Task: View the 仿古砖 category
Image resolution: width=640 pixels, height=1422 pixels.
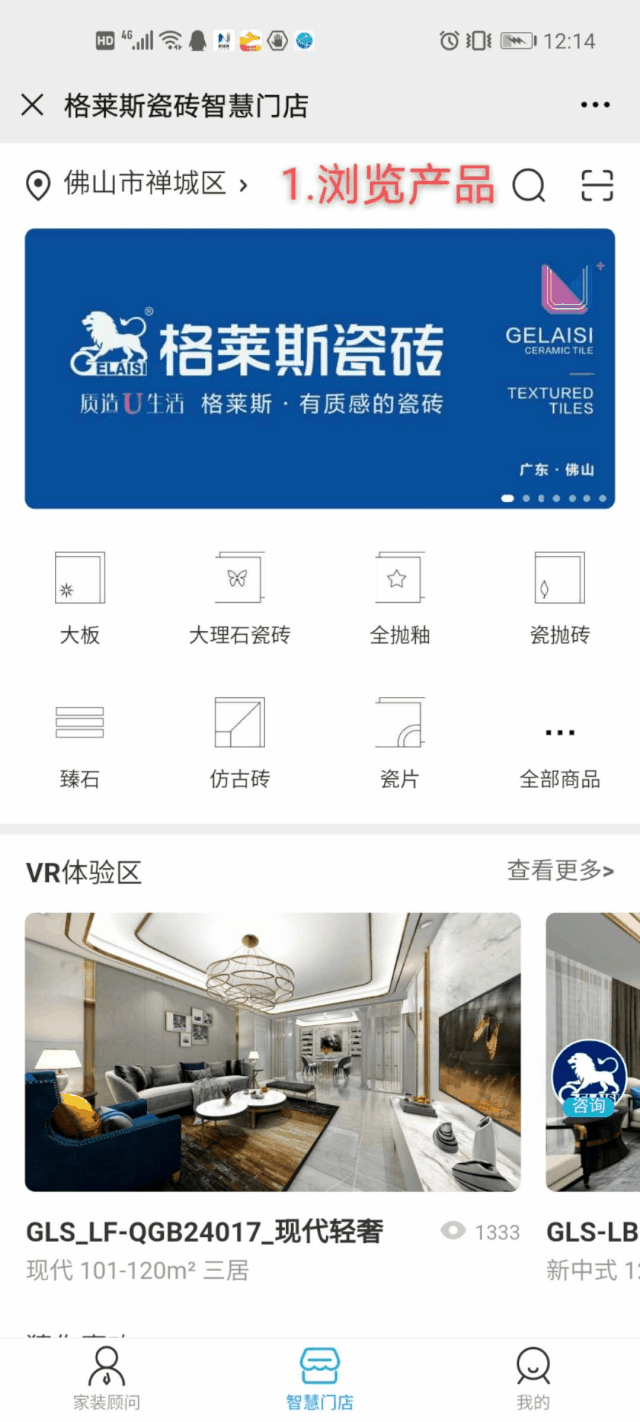Action: pyautogui.click(x=240, y=742)
